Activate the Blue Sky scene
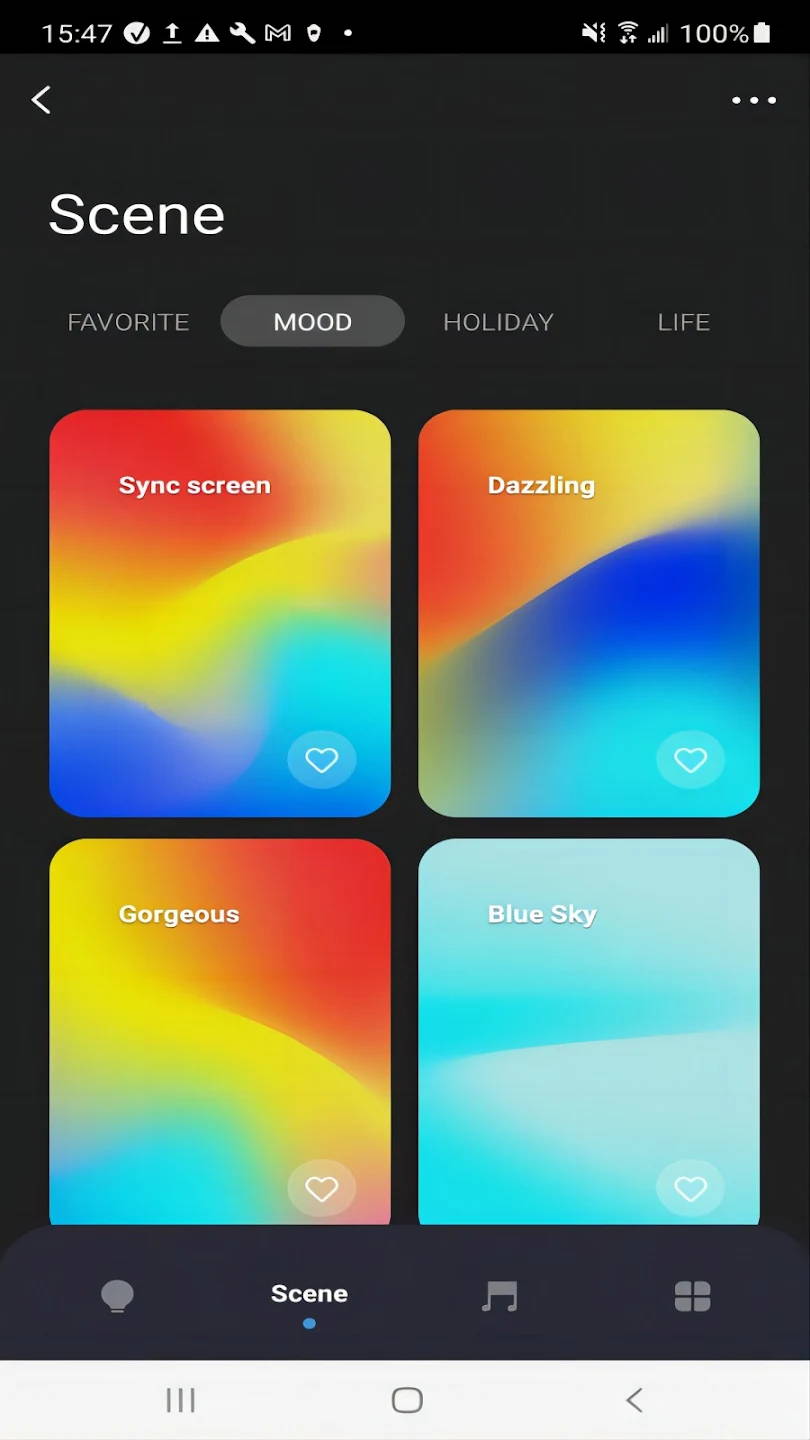This screenshot has height=1440, width=810. 588,1020
